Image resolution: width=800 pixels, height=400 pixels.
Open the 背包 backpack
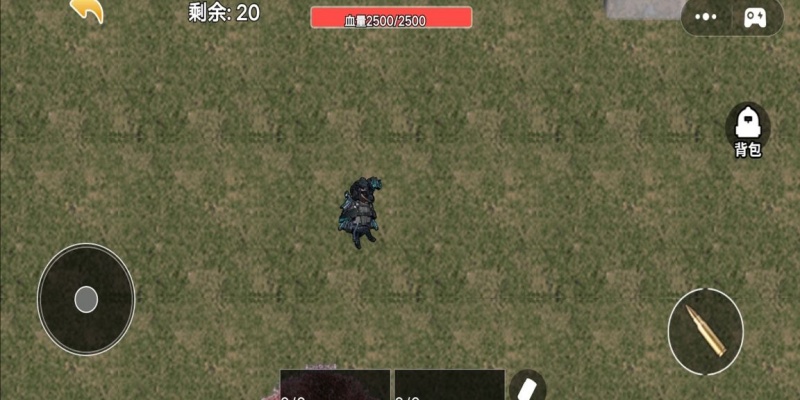pos(747,130)
